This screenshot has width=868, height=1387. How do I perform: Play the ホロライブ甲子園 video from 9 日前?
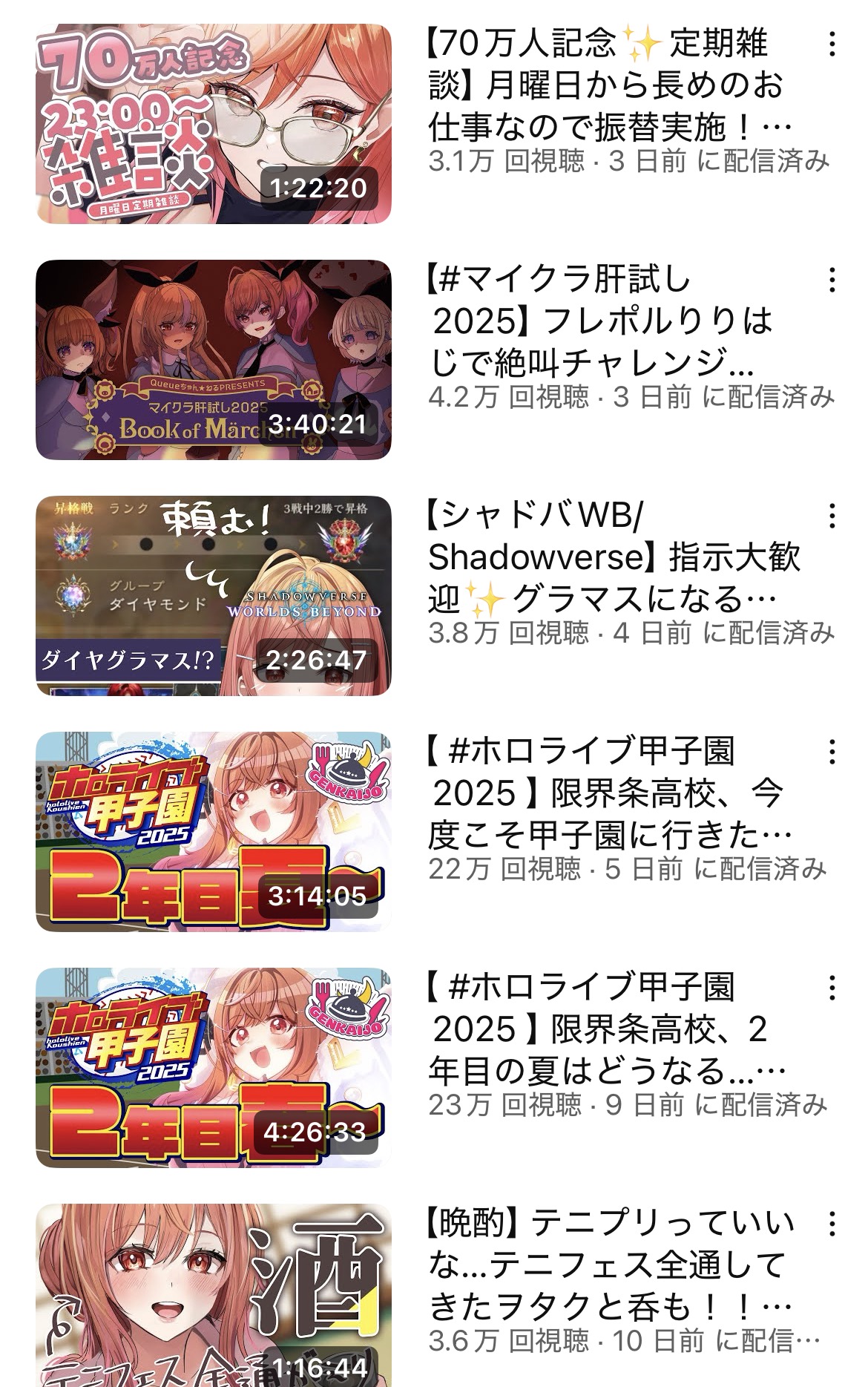(x=214, y=1068)
